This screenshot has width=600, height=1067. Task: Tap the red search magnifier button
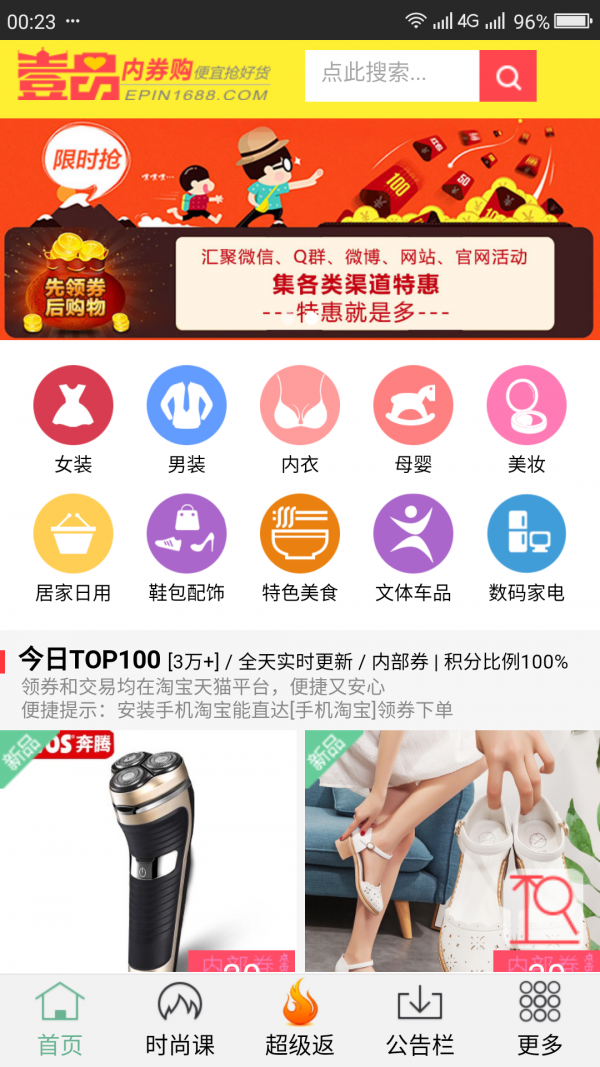pos(508,76)
